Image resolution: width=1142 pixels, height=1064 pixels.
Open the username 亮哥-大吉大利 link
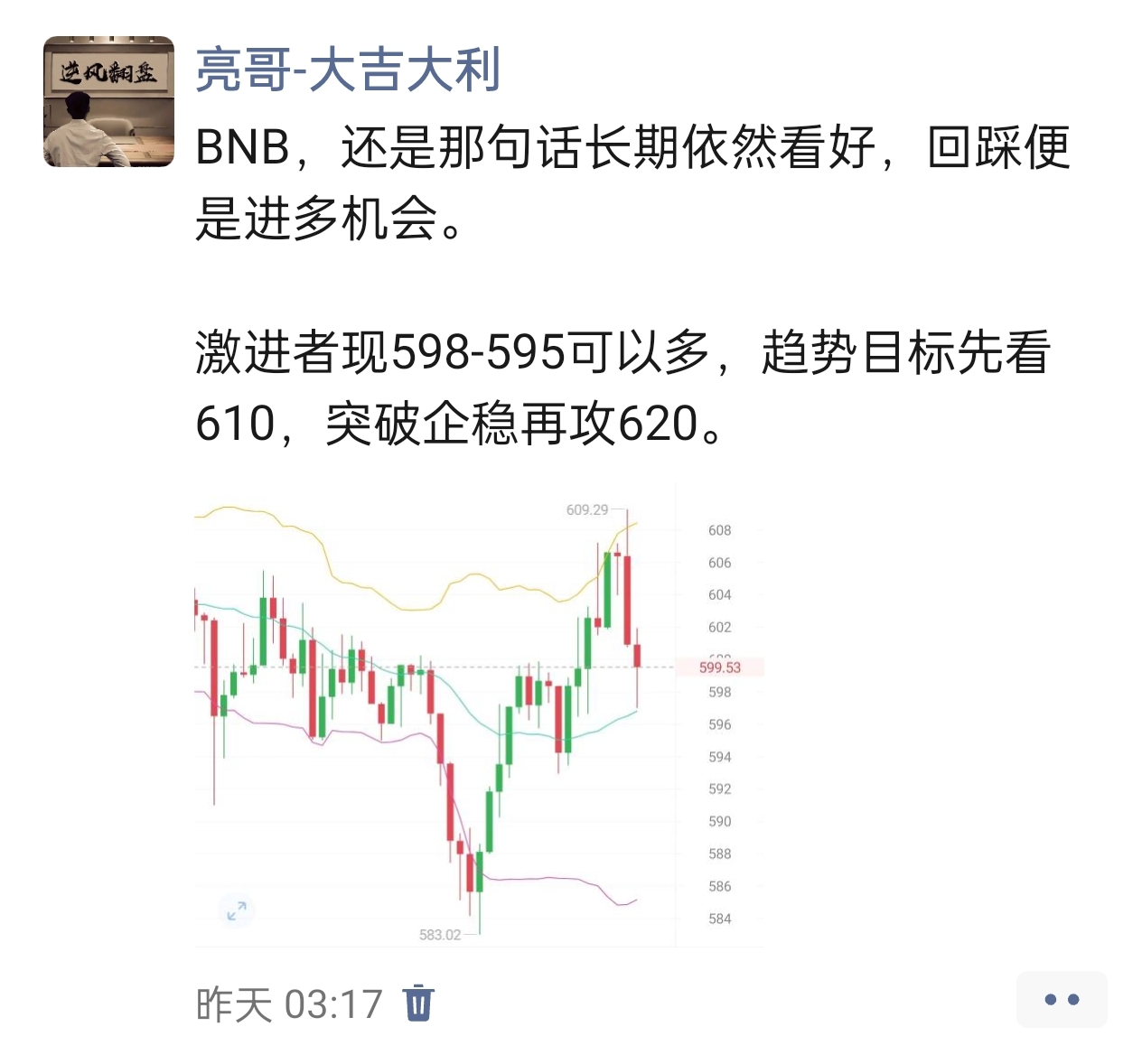[348, 70]
